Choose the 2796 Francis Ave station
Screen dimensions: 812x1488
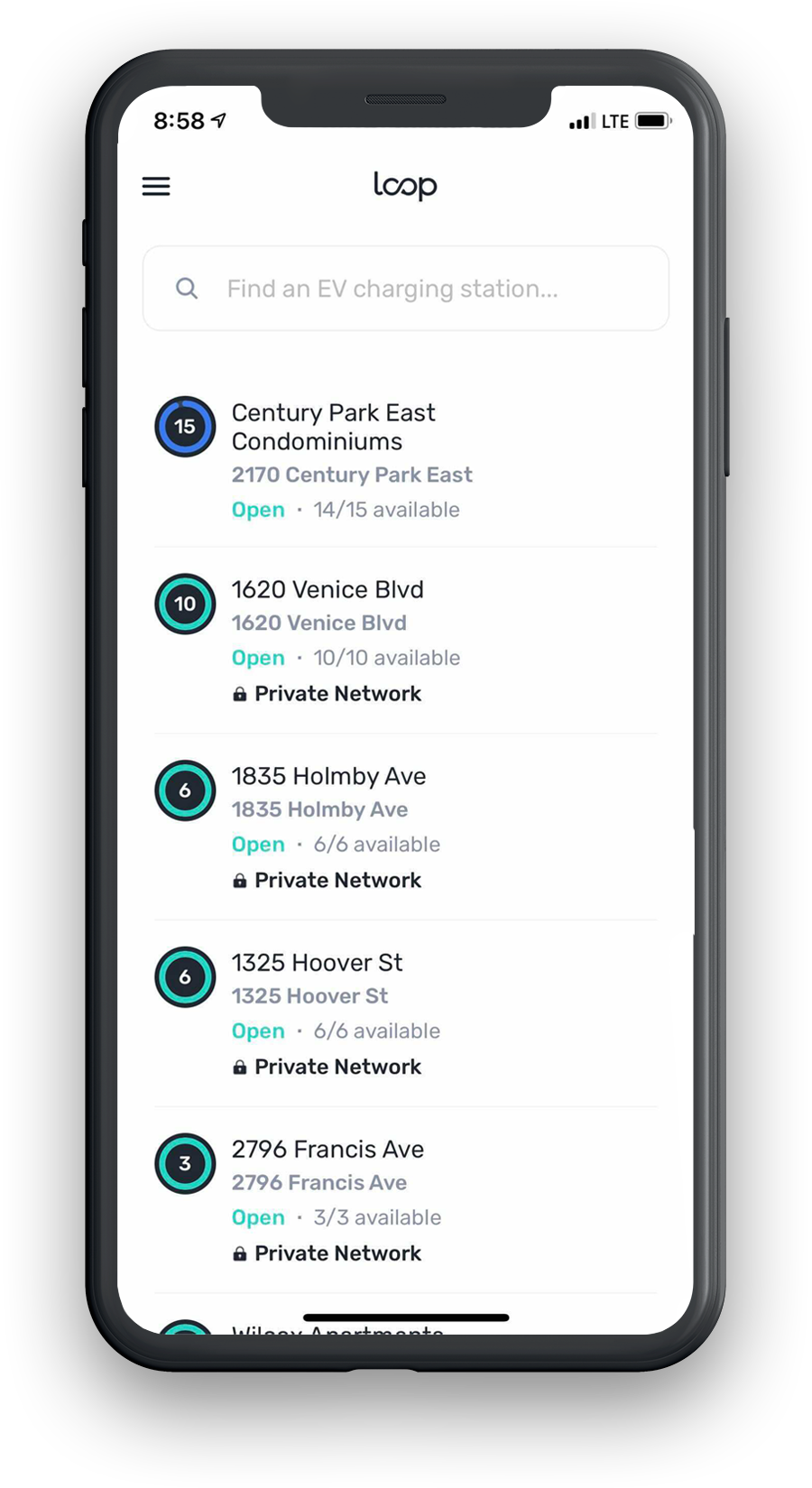coord(406,1201)
